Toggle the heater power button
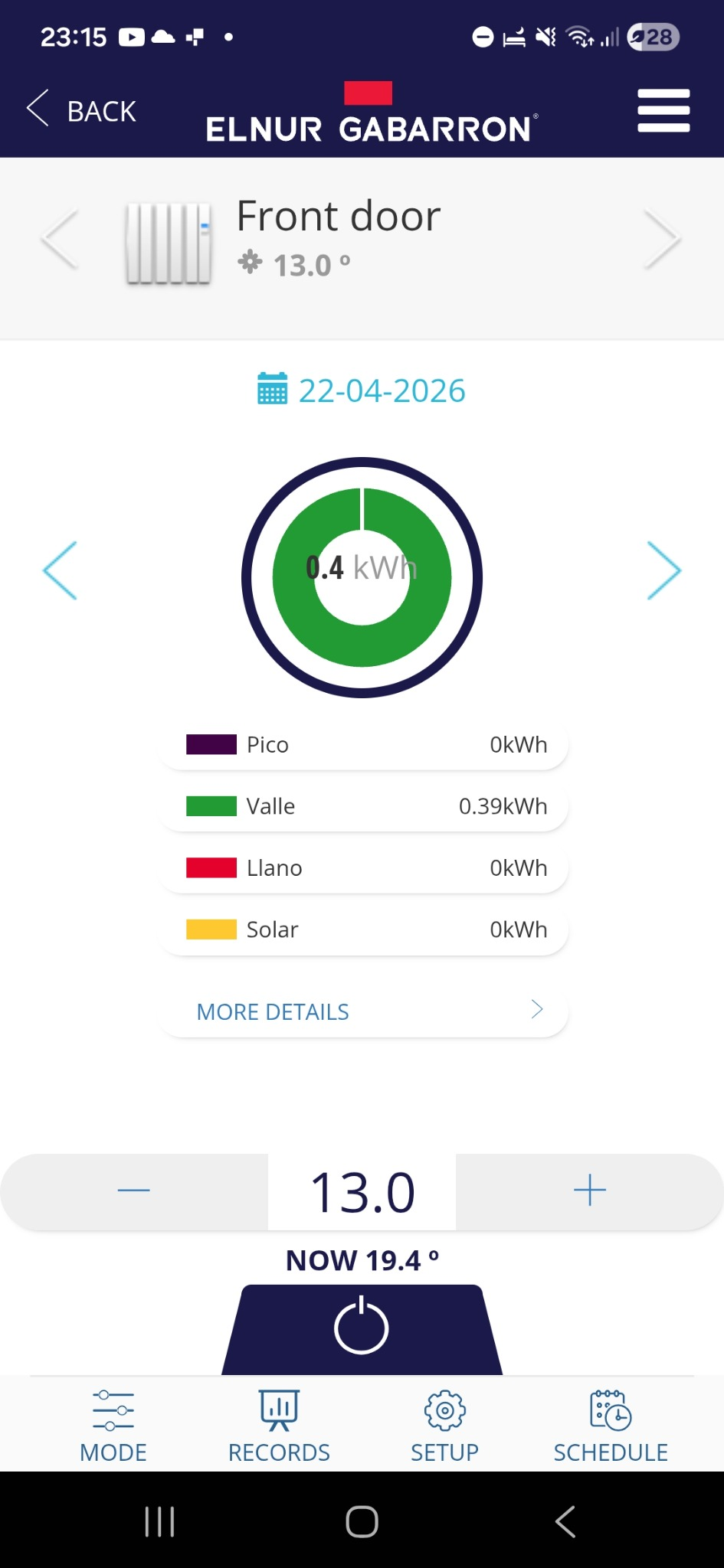The width and height of the screenshot is (724, 1568). (362, 1328)
